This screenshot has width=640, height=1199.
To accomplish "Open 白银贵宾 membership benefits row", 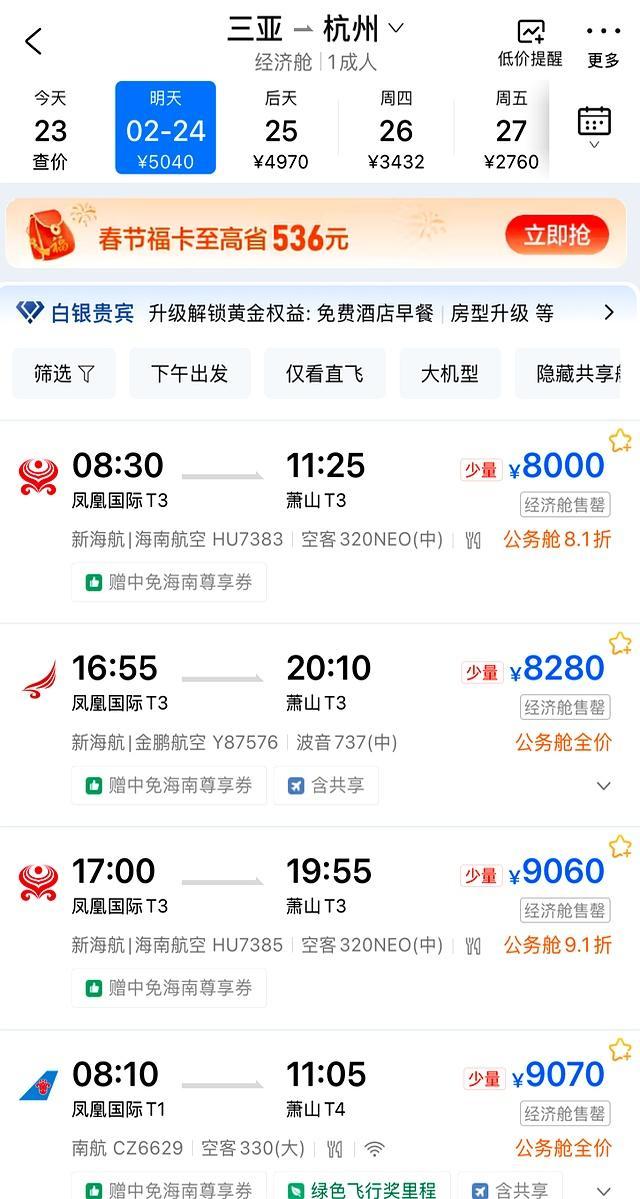I will coord(320,313).
